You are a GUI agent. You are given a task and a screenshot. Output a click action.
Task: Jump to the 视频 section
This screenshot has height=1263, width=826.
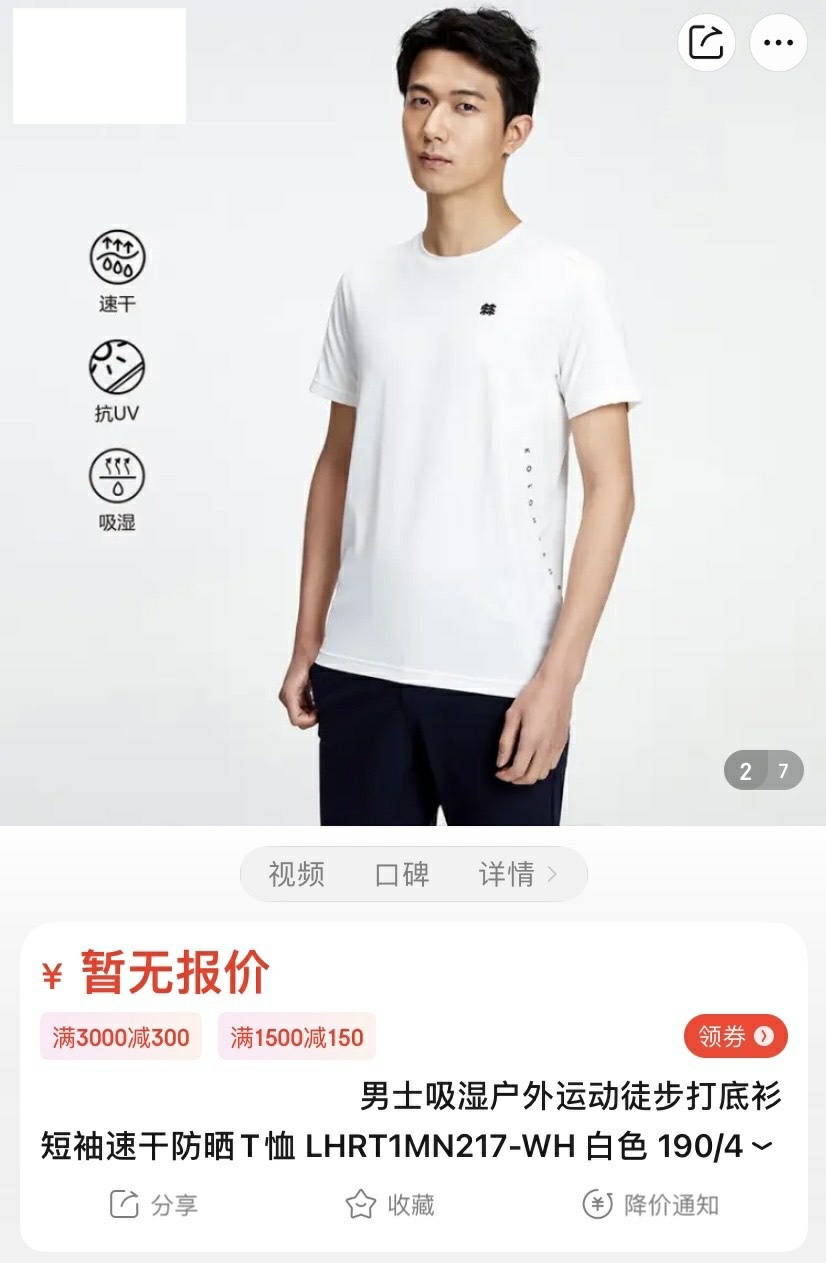[x=296, y=874]
